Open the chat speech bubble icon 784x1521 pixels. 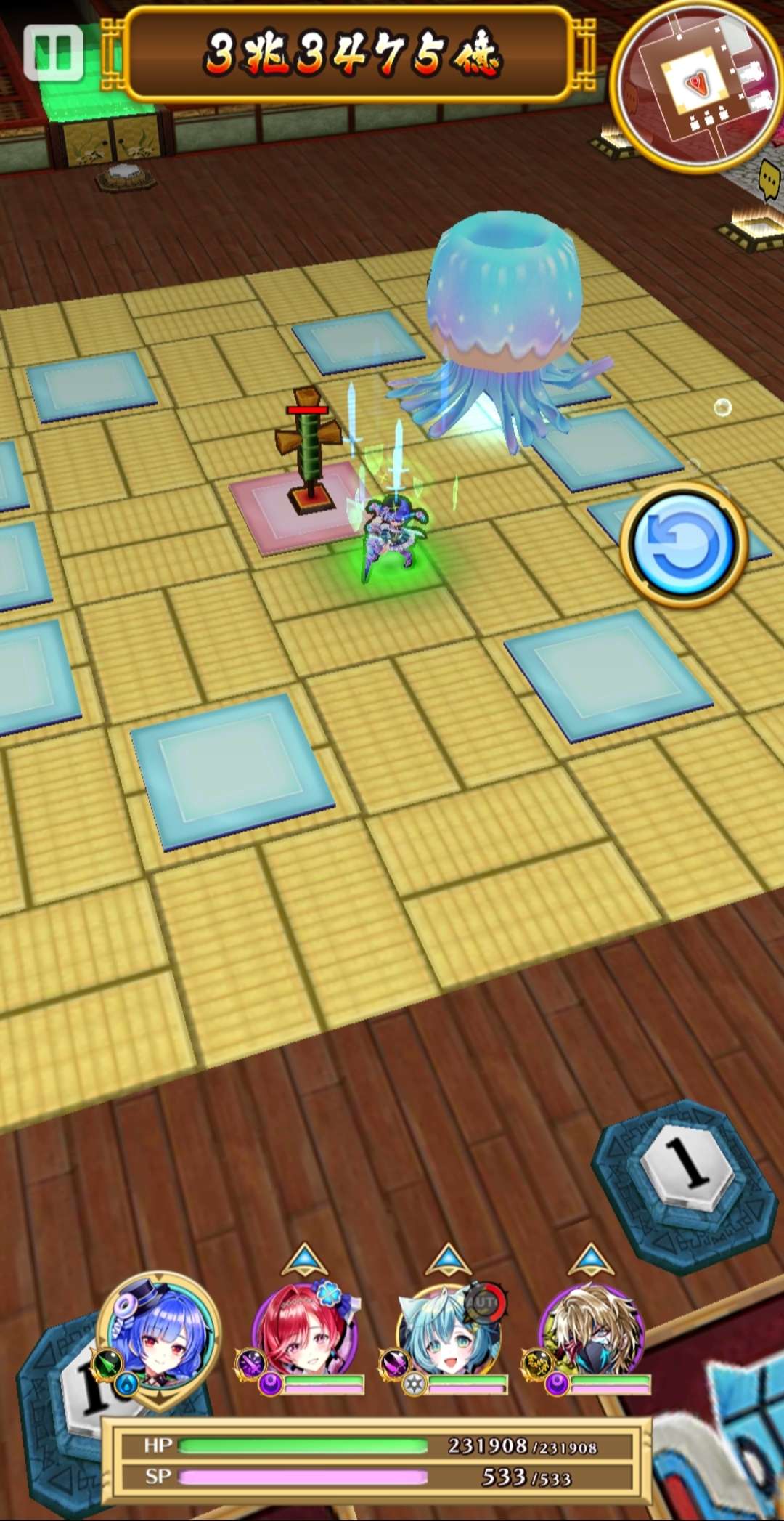pyautogui.click(x=769, y=177)
